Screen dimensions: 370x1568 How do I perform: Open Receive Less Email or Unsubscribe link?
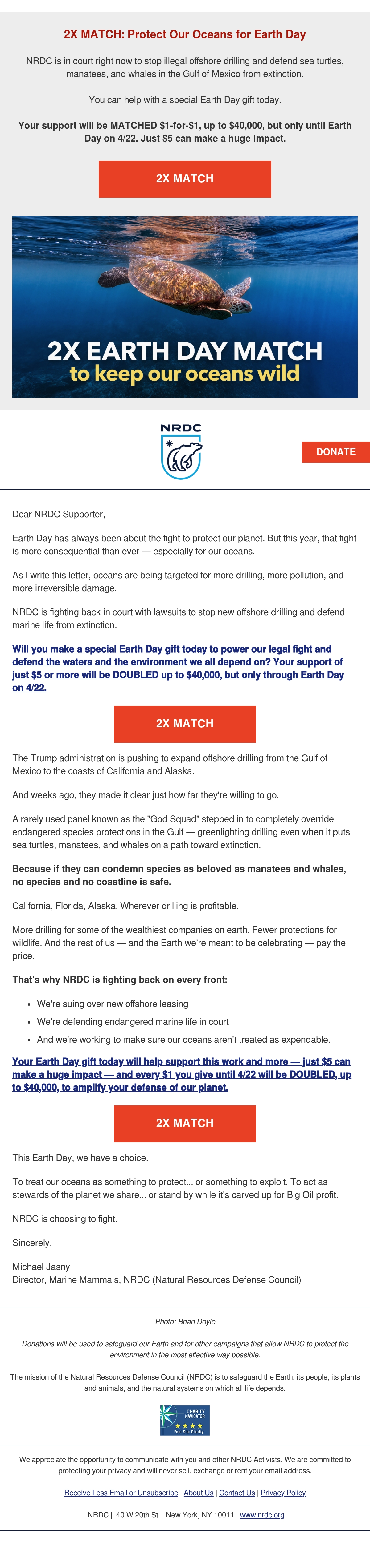coord(121,1492)
